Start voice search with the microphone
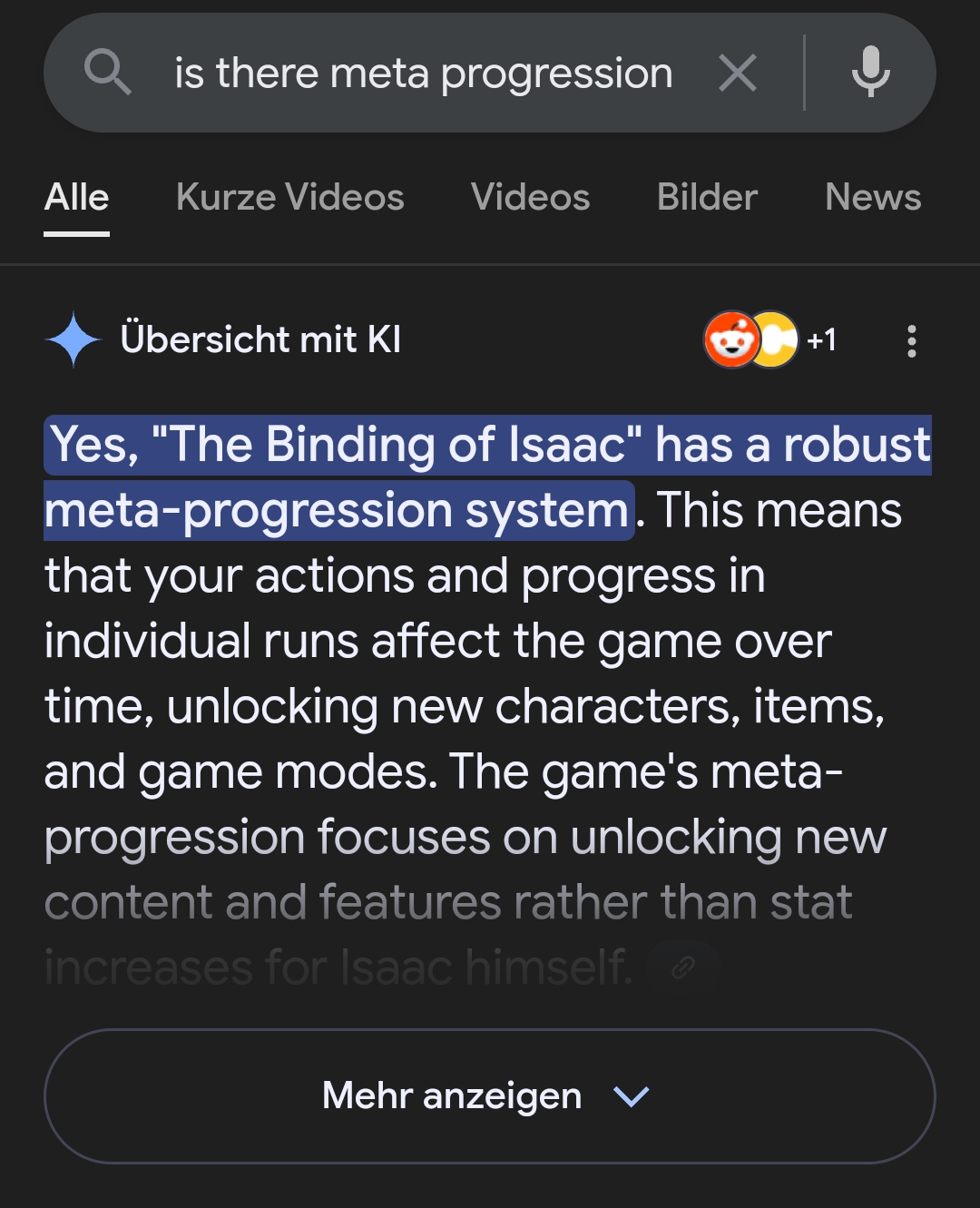Screen dimensions: 980x1208 (870, 73)
